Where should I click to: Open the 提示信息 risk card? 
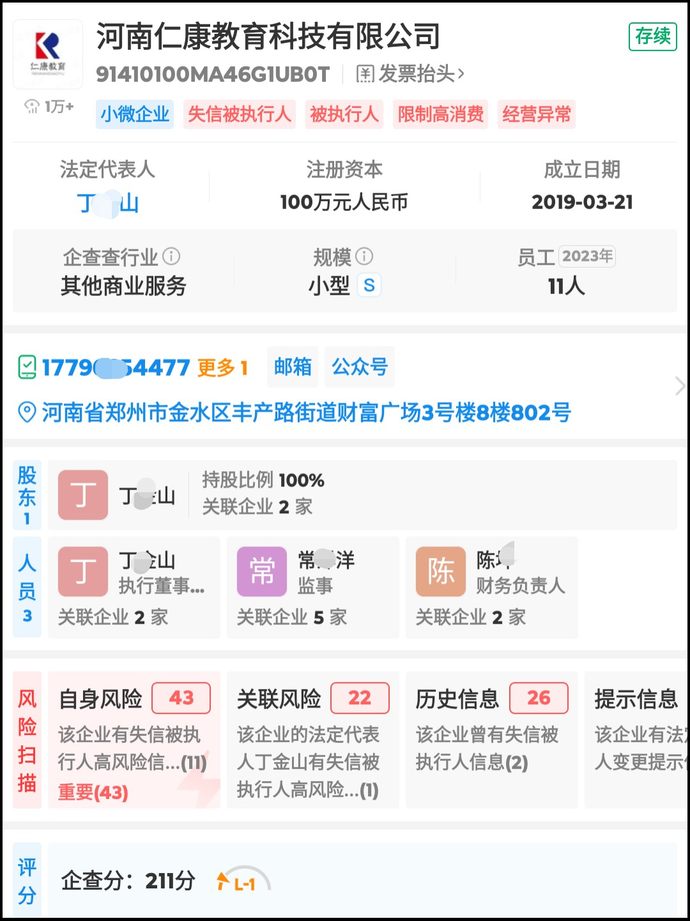[636, 740]
